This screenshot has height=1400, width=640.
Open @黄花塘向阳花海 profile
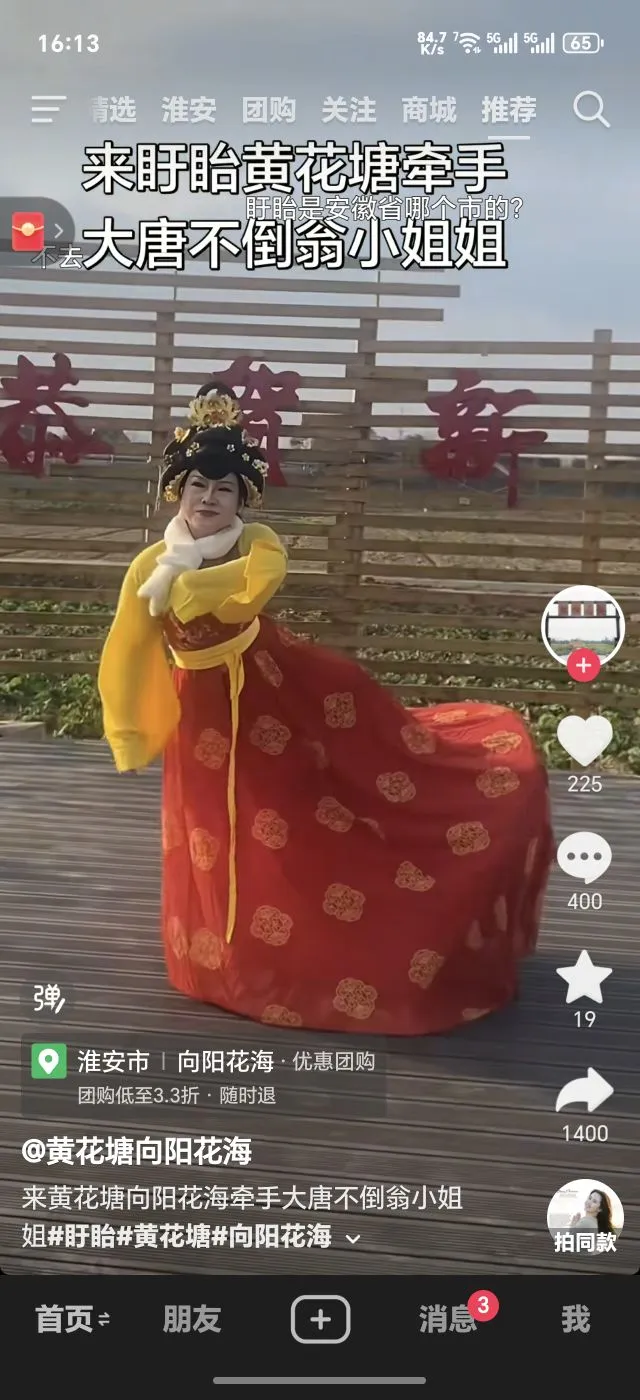click(x=136, y=1151)
